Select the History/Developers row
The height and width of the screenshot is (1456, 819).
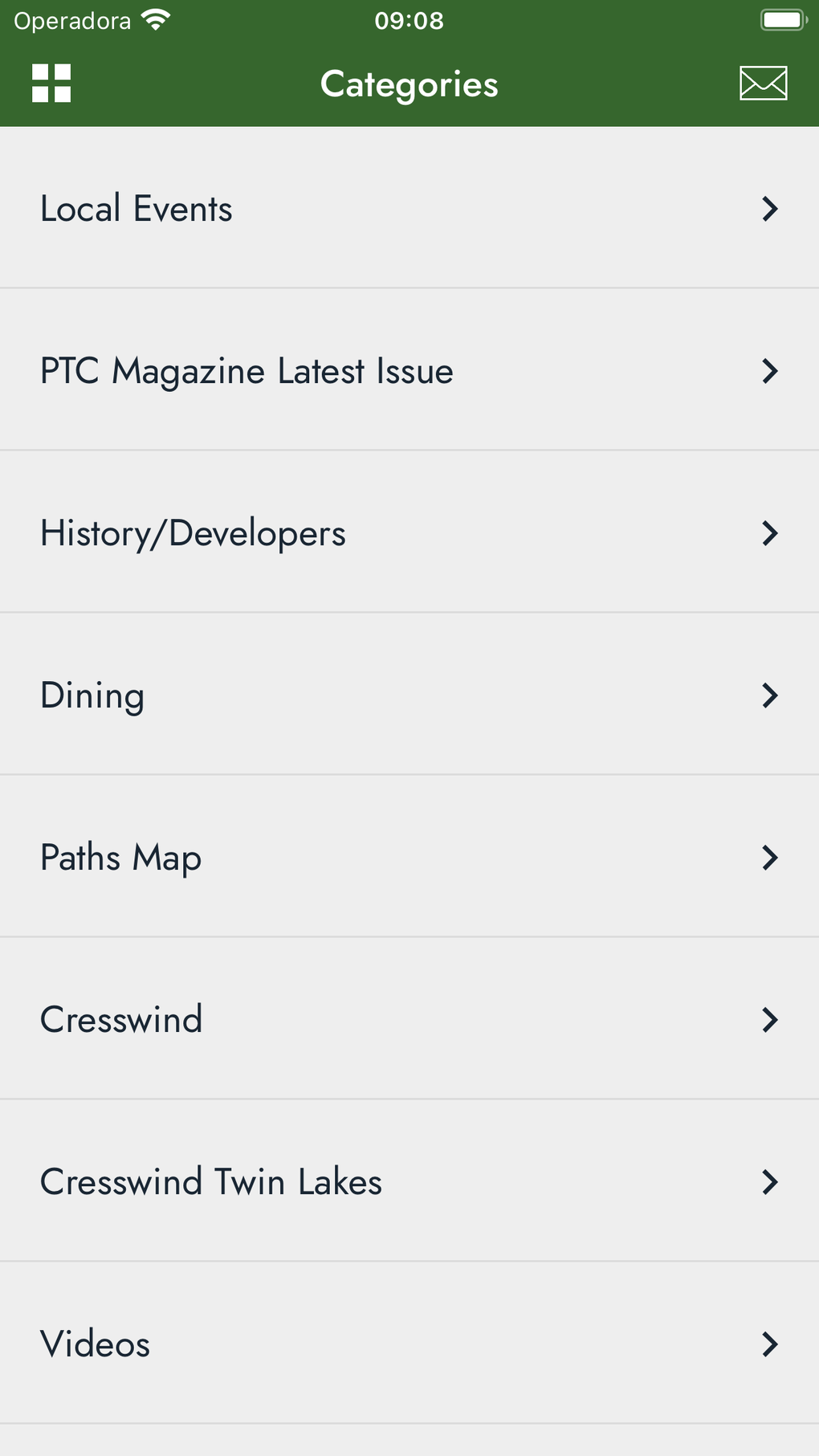coord(193,533)
